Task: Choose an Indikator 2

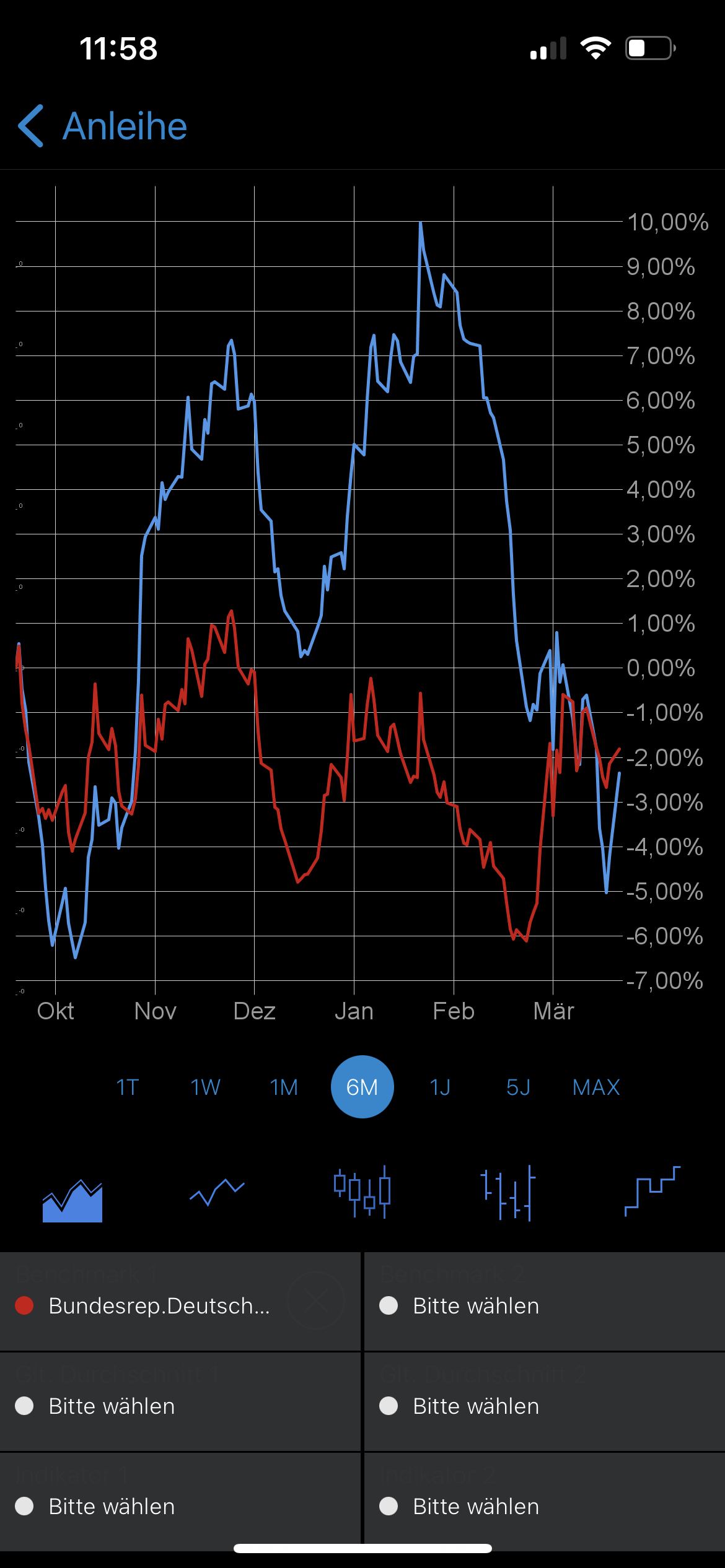Action: click(x=544, y=1506)
